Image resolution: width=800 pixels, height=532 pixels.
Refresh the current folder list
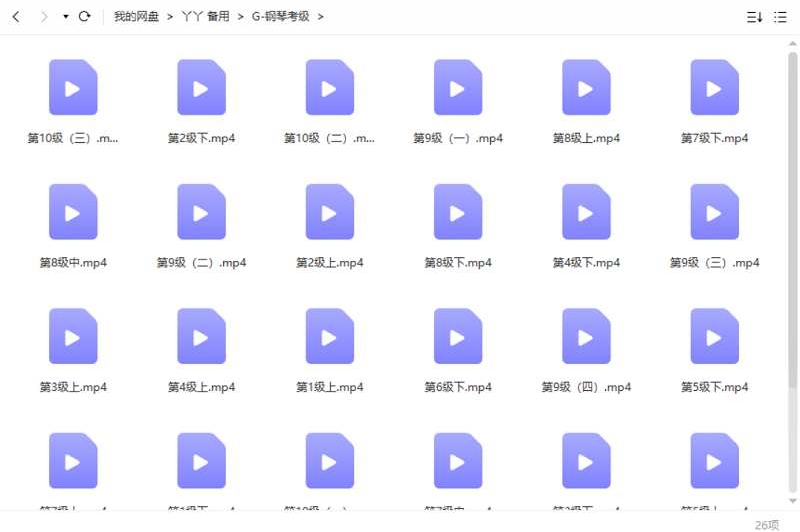click(85, 17)
